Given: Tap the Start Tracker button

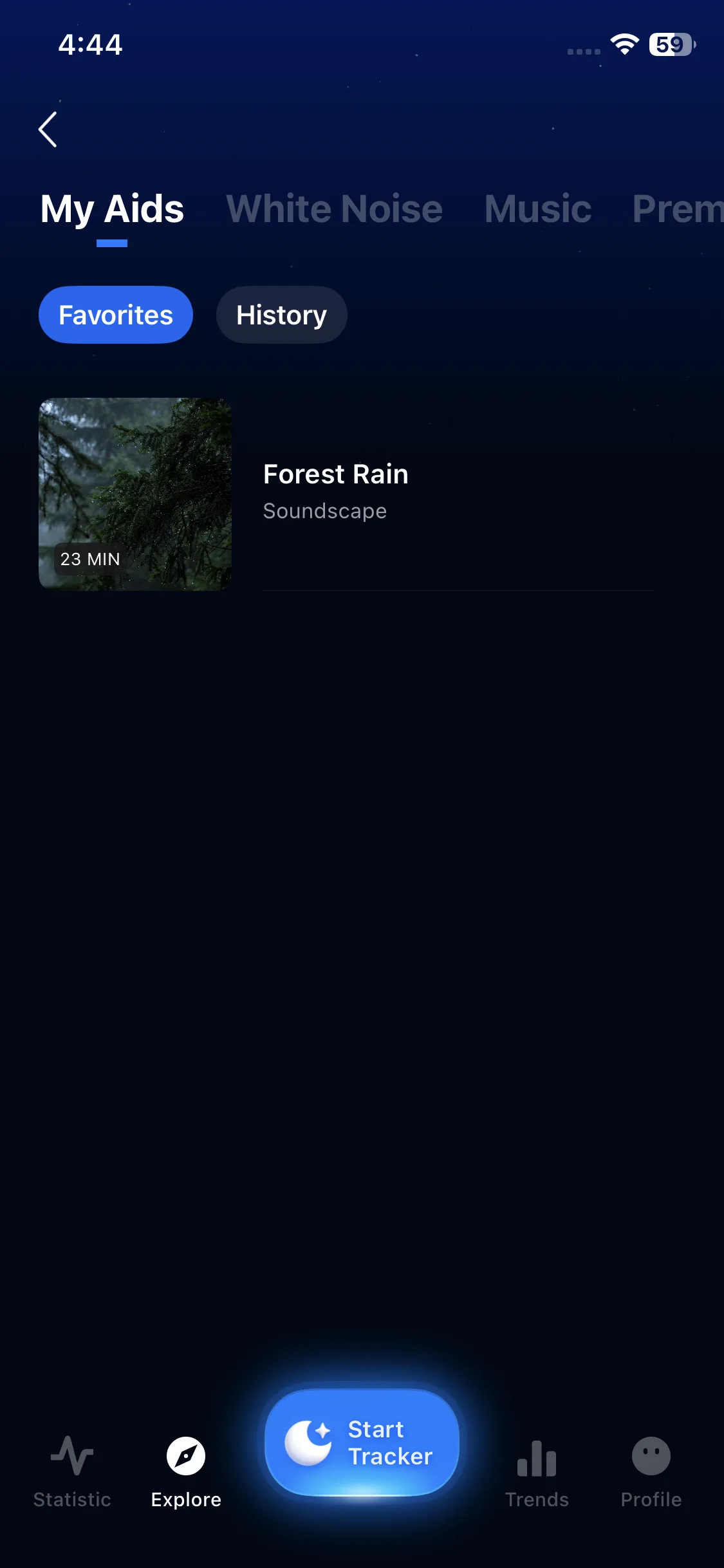Looking at the screenshot, I should (x=362, y=1442).
